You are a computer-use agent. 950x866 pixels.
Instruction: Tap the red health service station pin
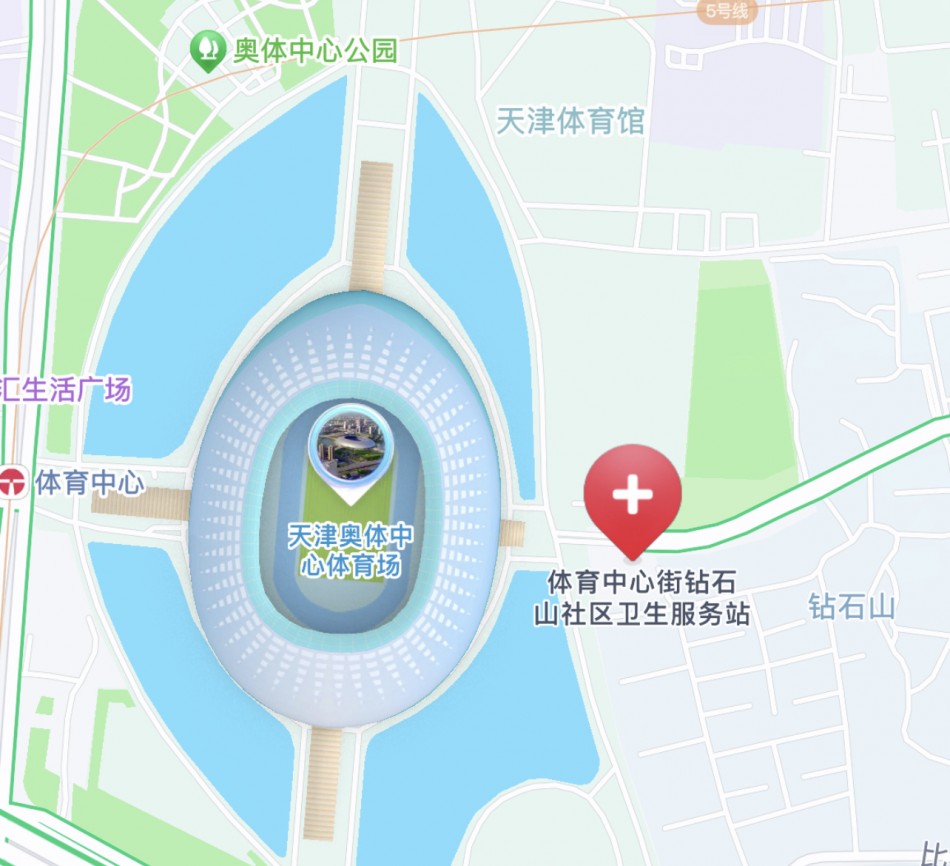[x=632, y=495]
